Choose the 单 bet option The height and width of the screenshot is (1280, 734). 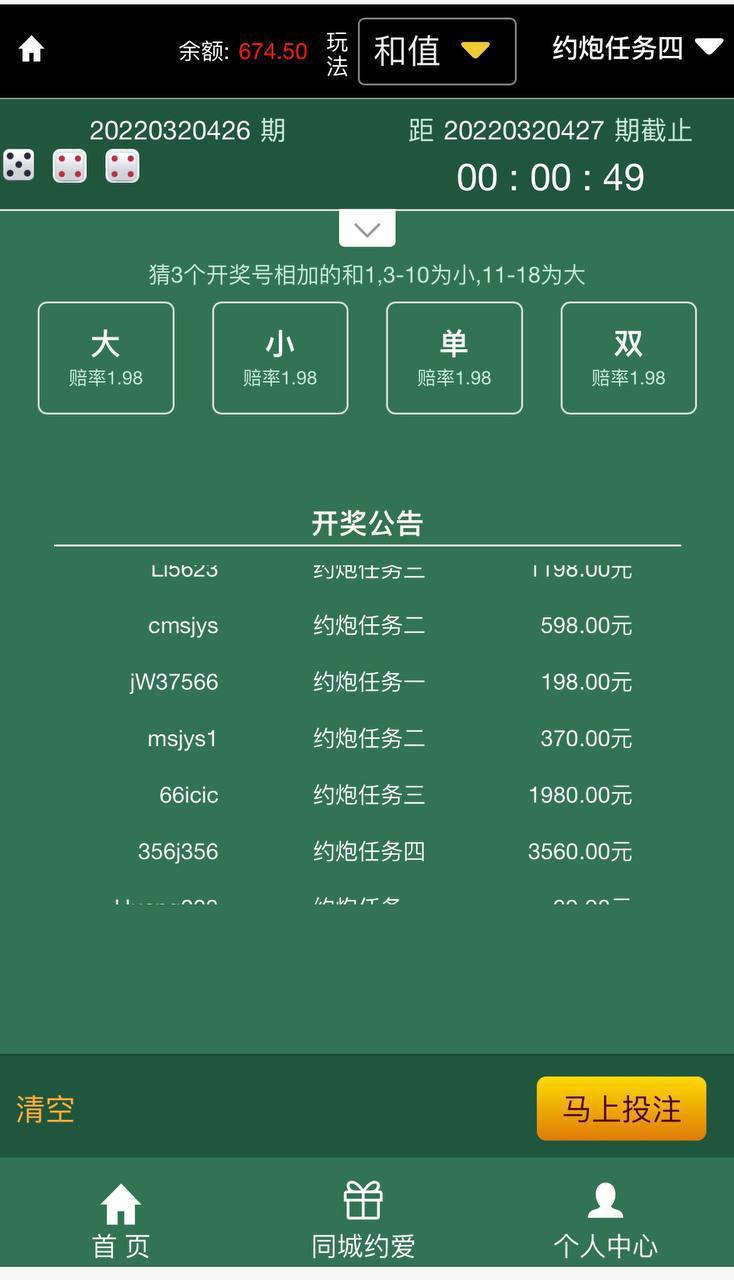454,358
